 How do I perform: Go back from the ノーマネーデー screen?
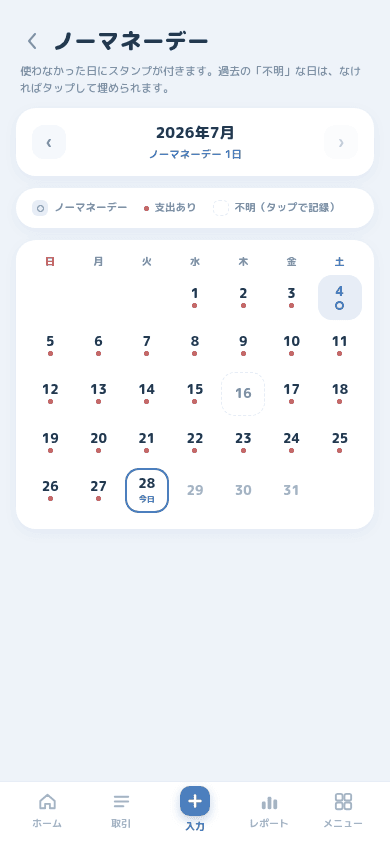pos(33,41)
